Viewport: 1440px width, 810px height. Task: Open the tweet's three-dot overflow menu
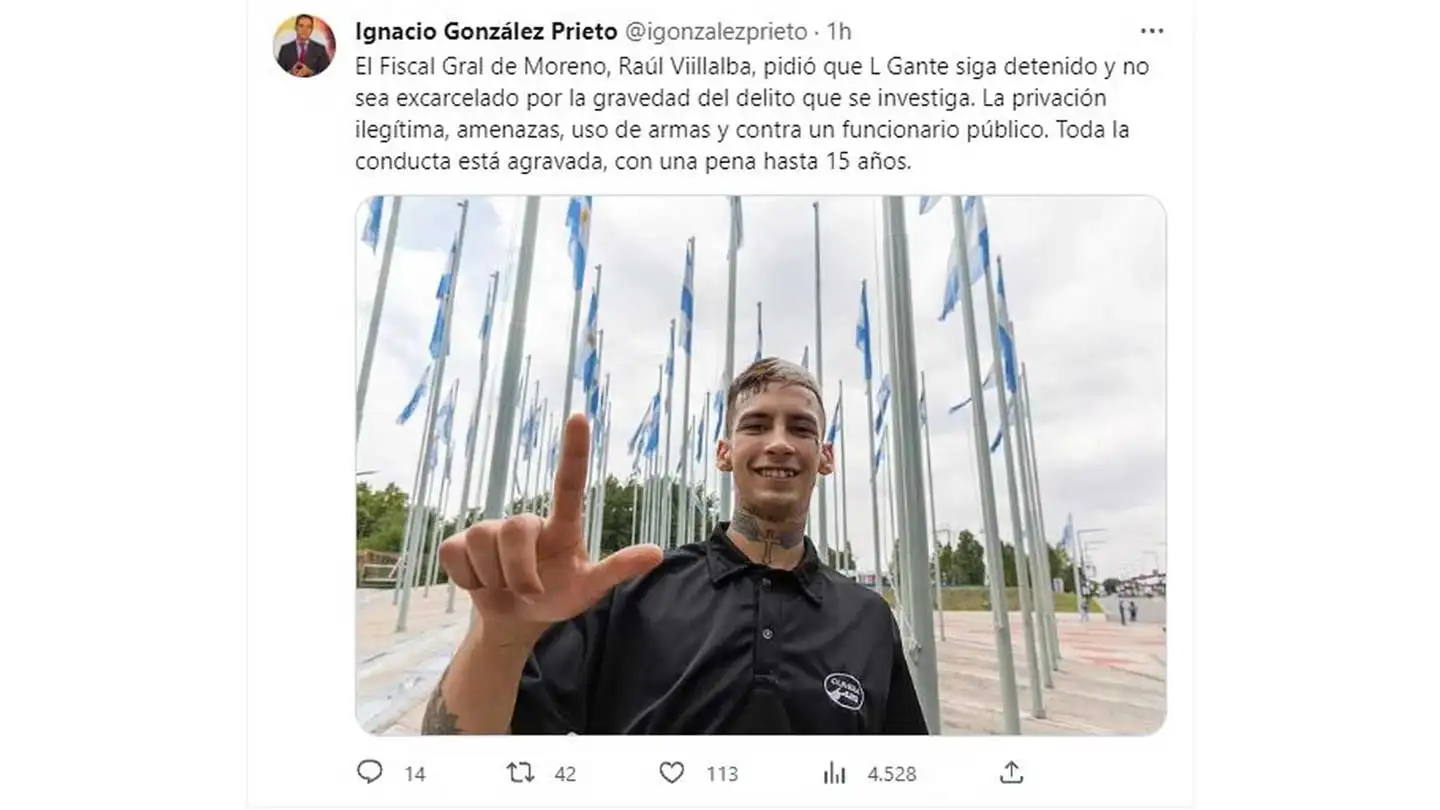coord(1152,31)
